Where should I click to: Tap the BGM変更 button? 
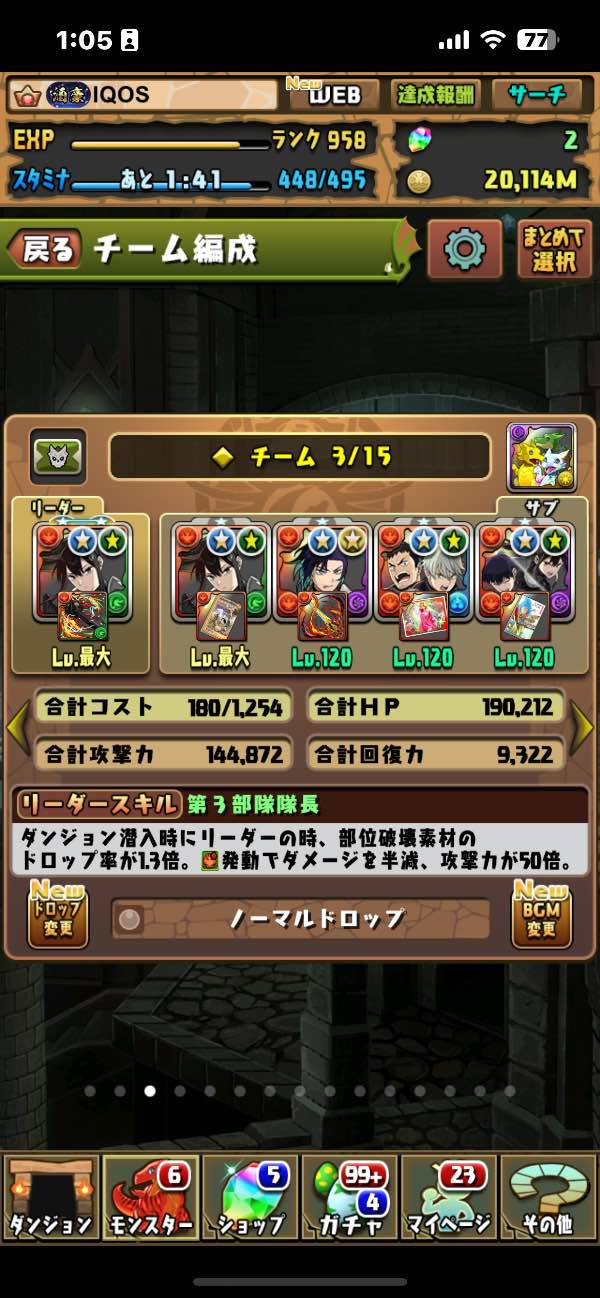pyautogui.click(x=541, y=915)
